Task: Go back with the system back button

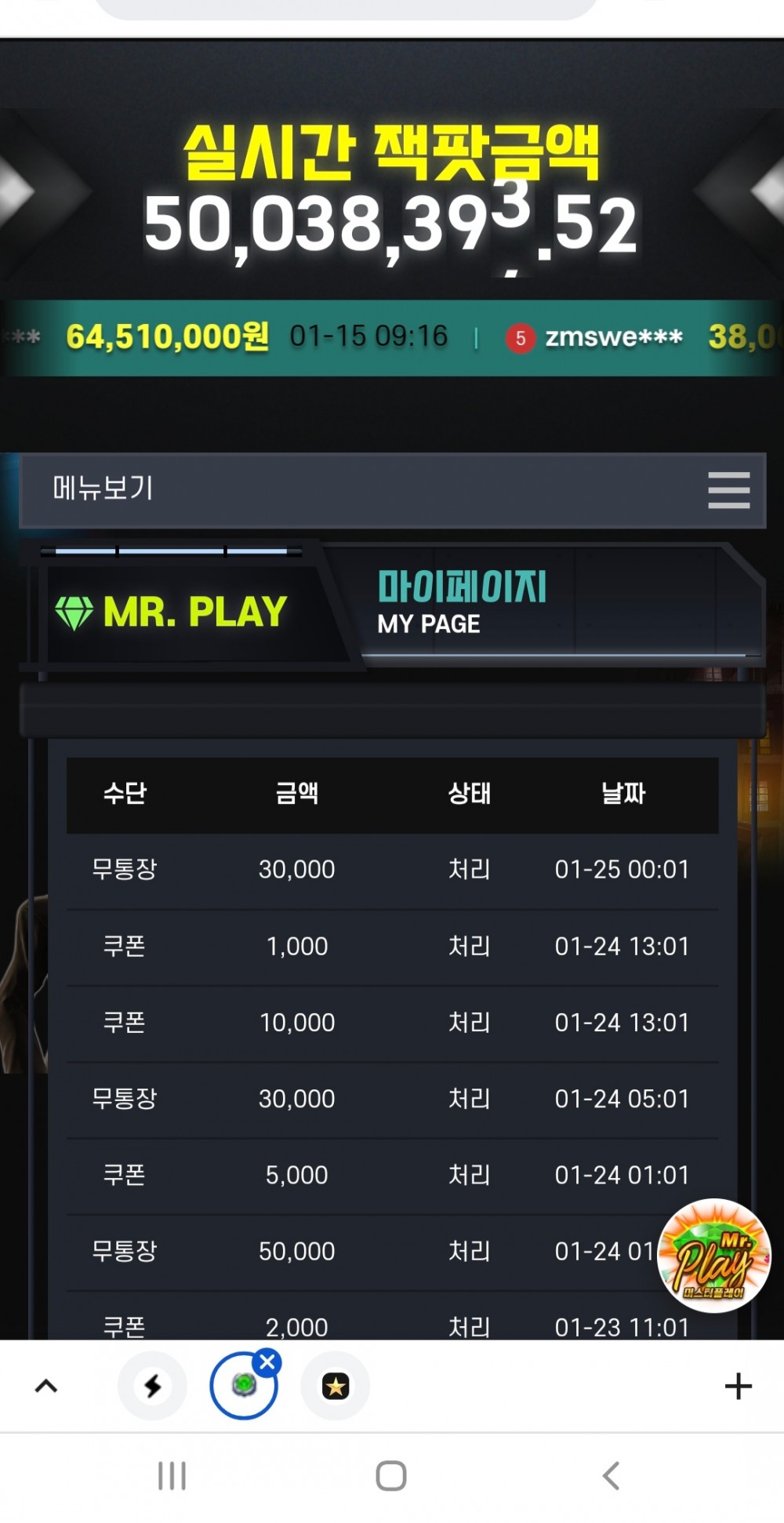Action: [611, 1475]
